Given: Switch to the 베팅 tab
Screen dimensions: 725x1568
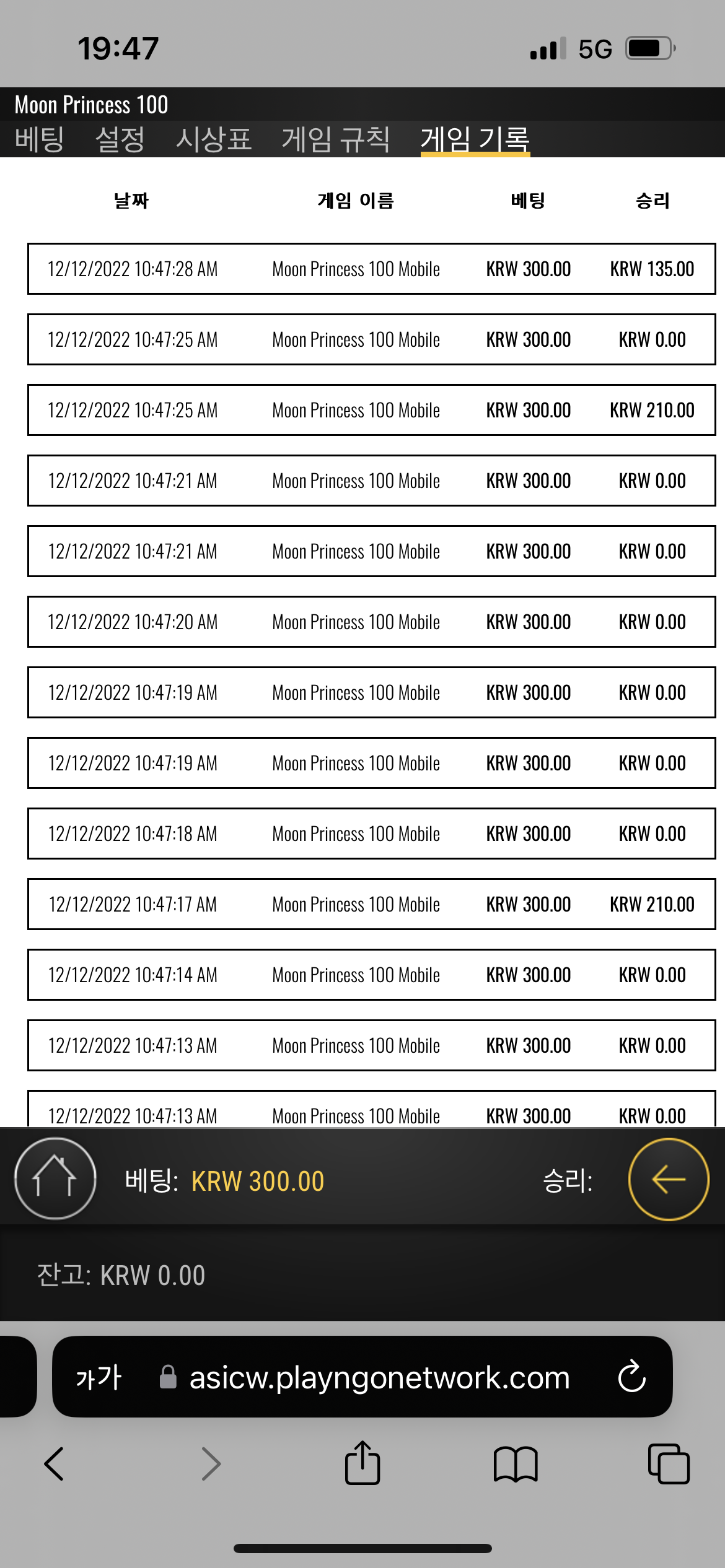Looking at the screenshot, I should coord(40,139).
